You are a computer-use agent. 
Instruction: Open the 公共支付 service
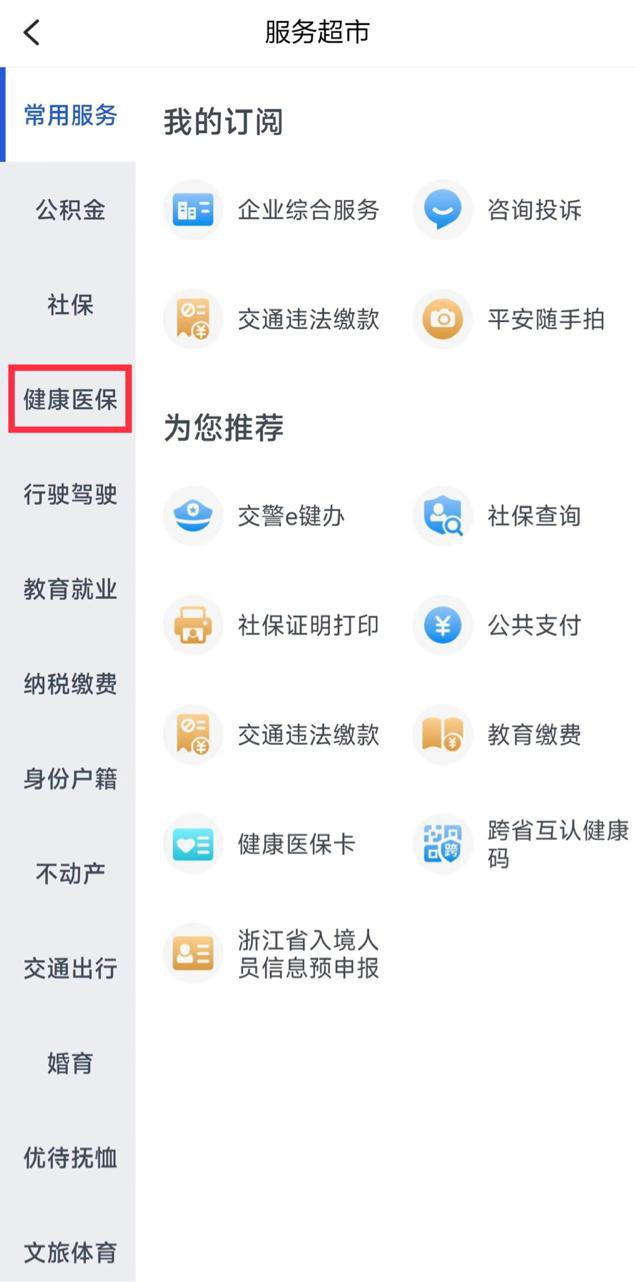click(498, 626)
